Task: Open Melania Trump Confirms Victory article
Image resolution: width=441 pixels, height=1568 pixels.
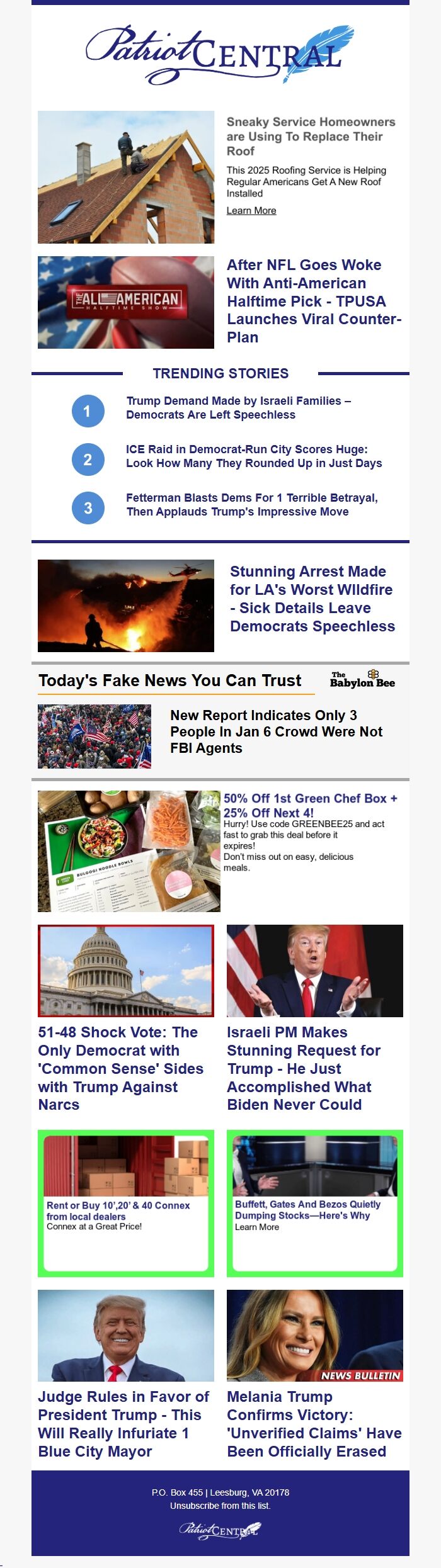Action: (x=314, y=1424)
